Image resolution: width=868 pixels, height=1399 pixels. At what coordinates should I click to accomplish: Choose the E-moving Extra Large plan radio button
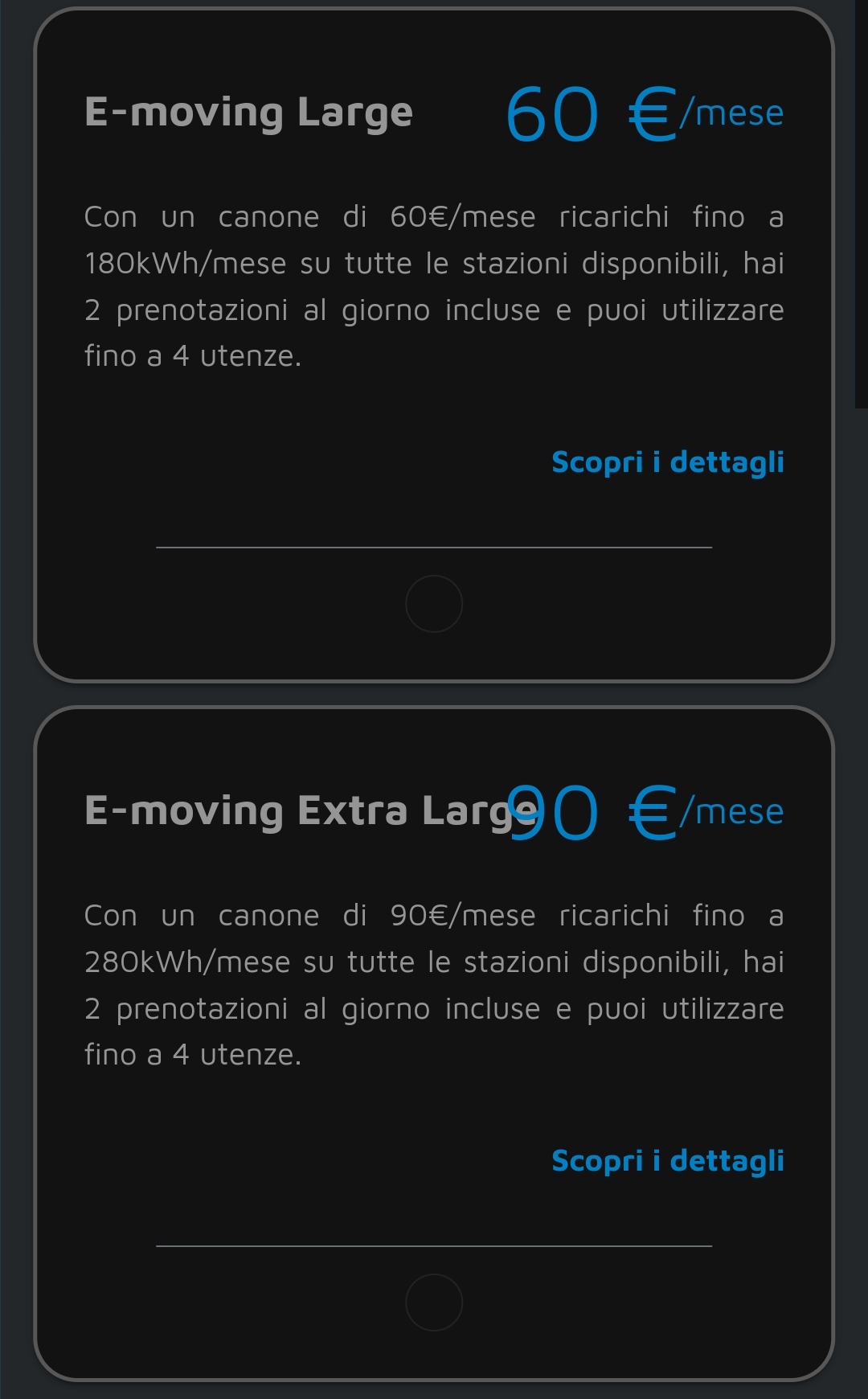click(434, 1303)
